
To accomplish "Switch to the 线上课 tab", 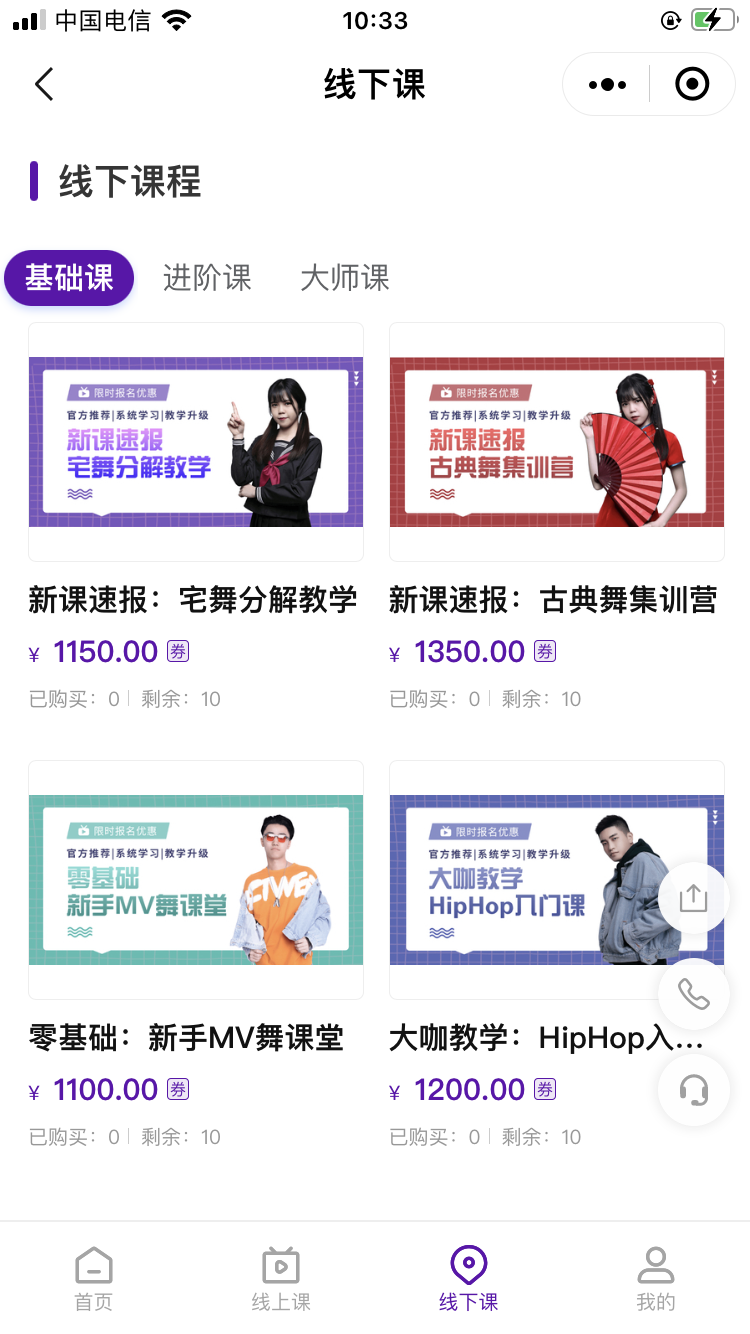I will [x=281, y=1278].
